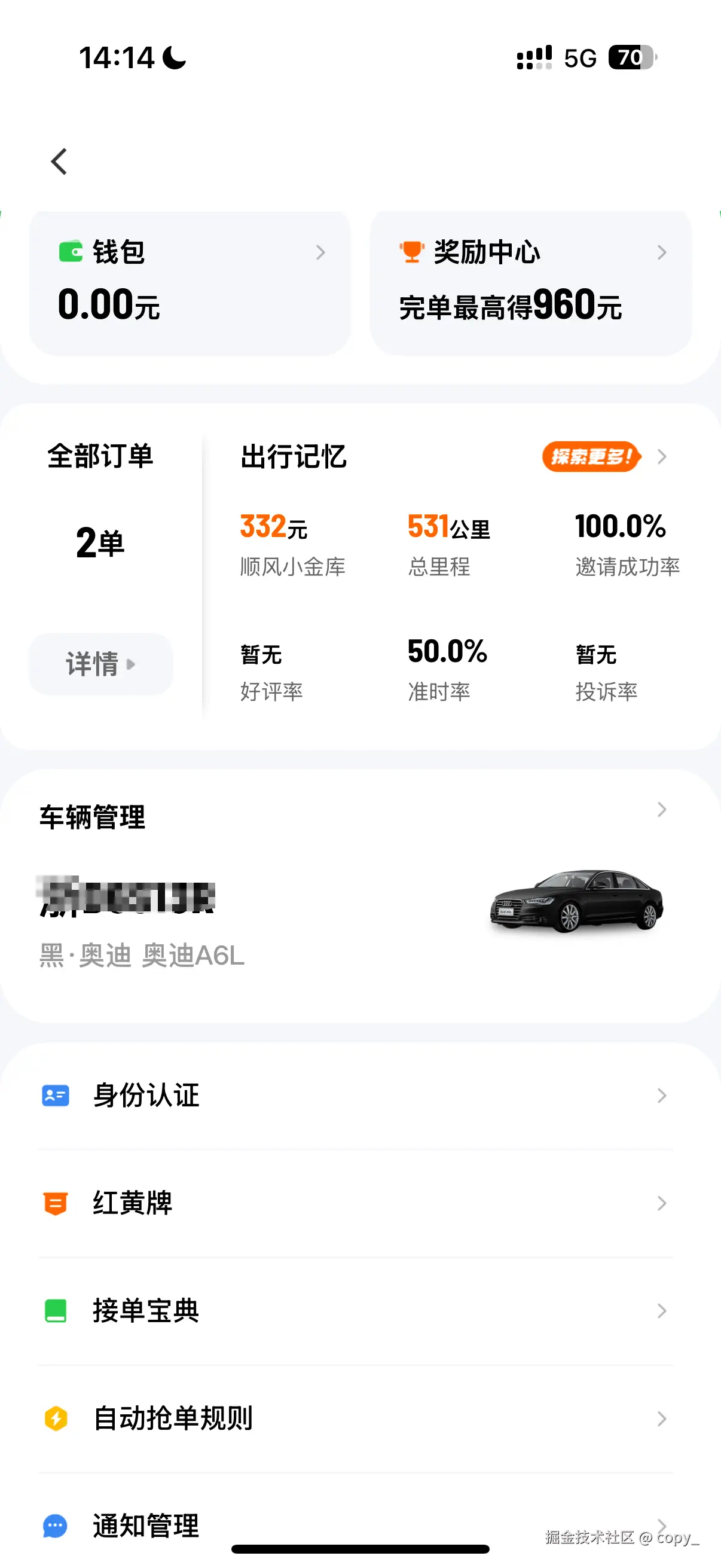Screen dimensions: 721x1568
Task: Open 通知管理 settings entry
Action: [x=144, y=1526]
